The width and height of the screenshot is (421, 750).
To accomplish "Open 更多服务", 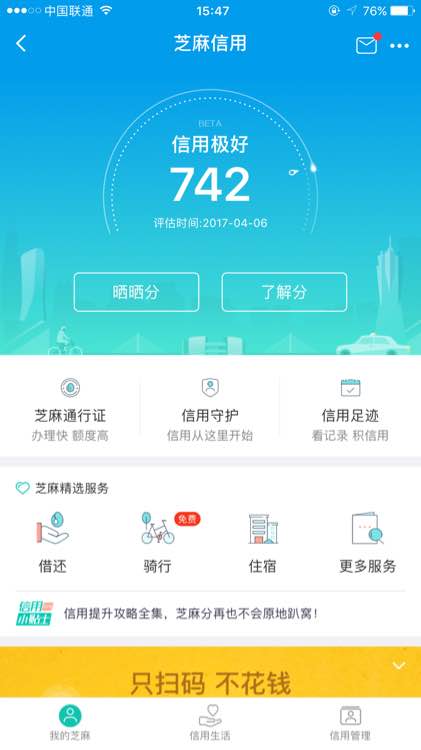I will [x=367, y=542].
